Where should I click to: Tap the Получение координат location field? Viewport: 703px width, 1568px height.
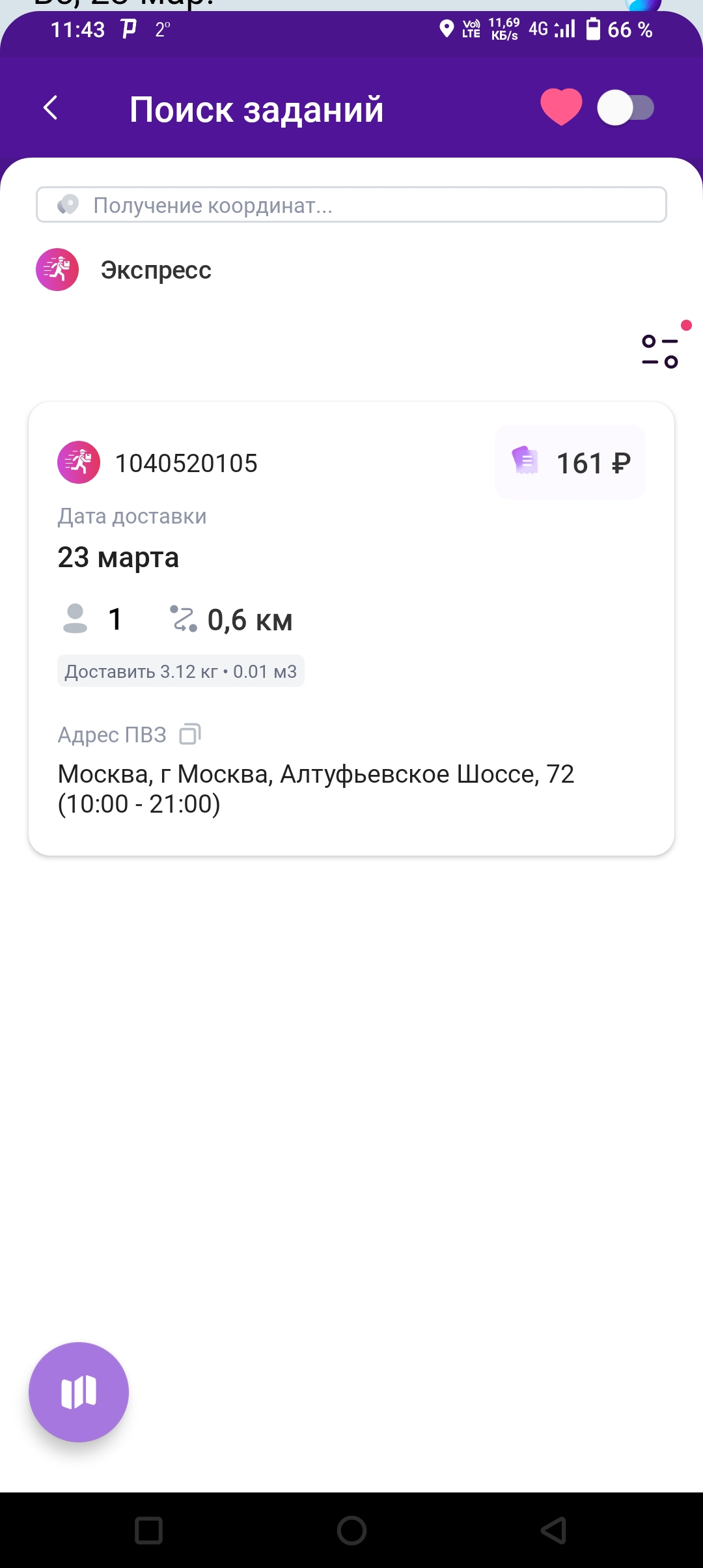(351, 204)
